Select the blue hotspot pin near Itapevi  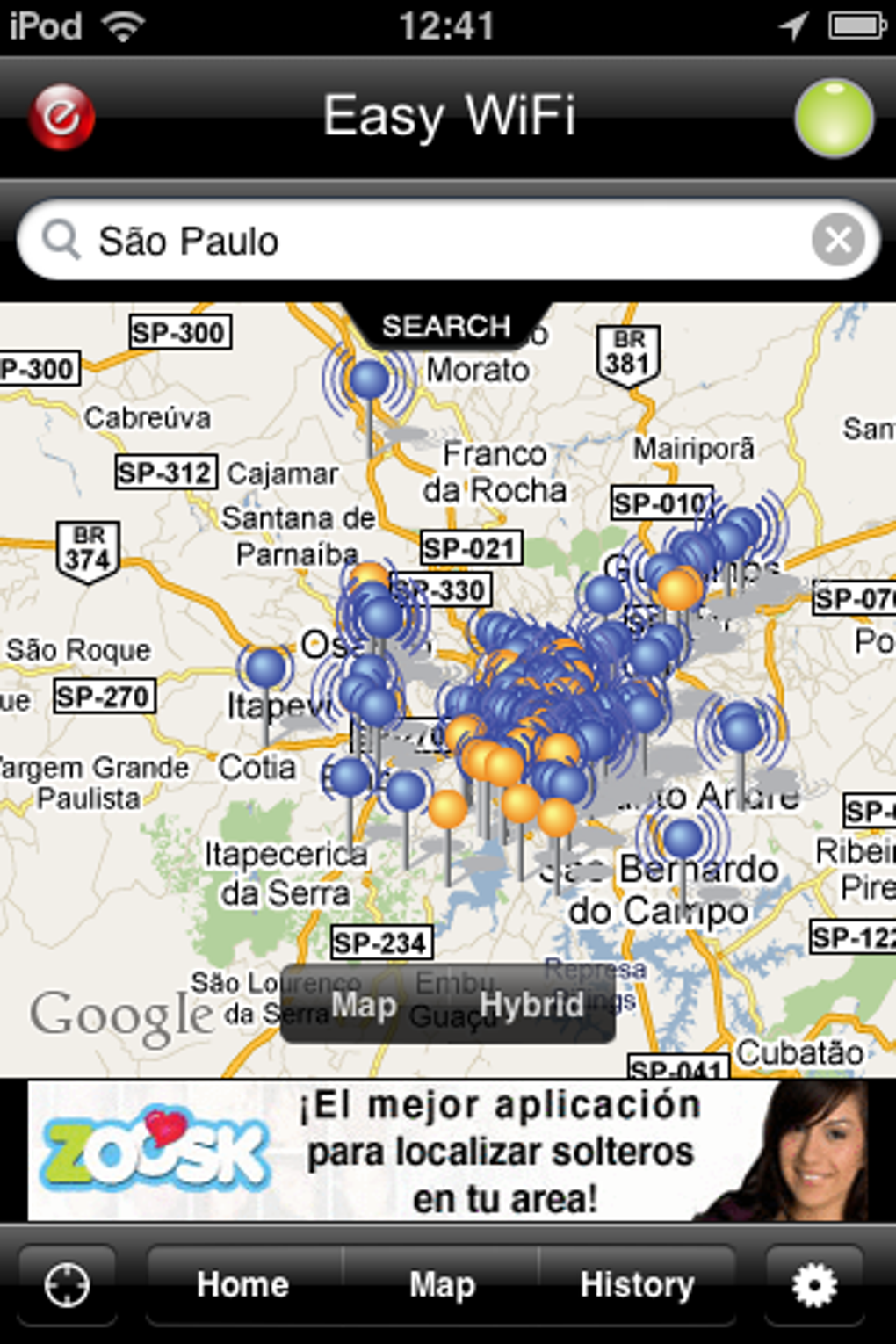click(264, 669)
